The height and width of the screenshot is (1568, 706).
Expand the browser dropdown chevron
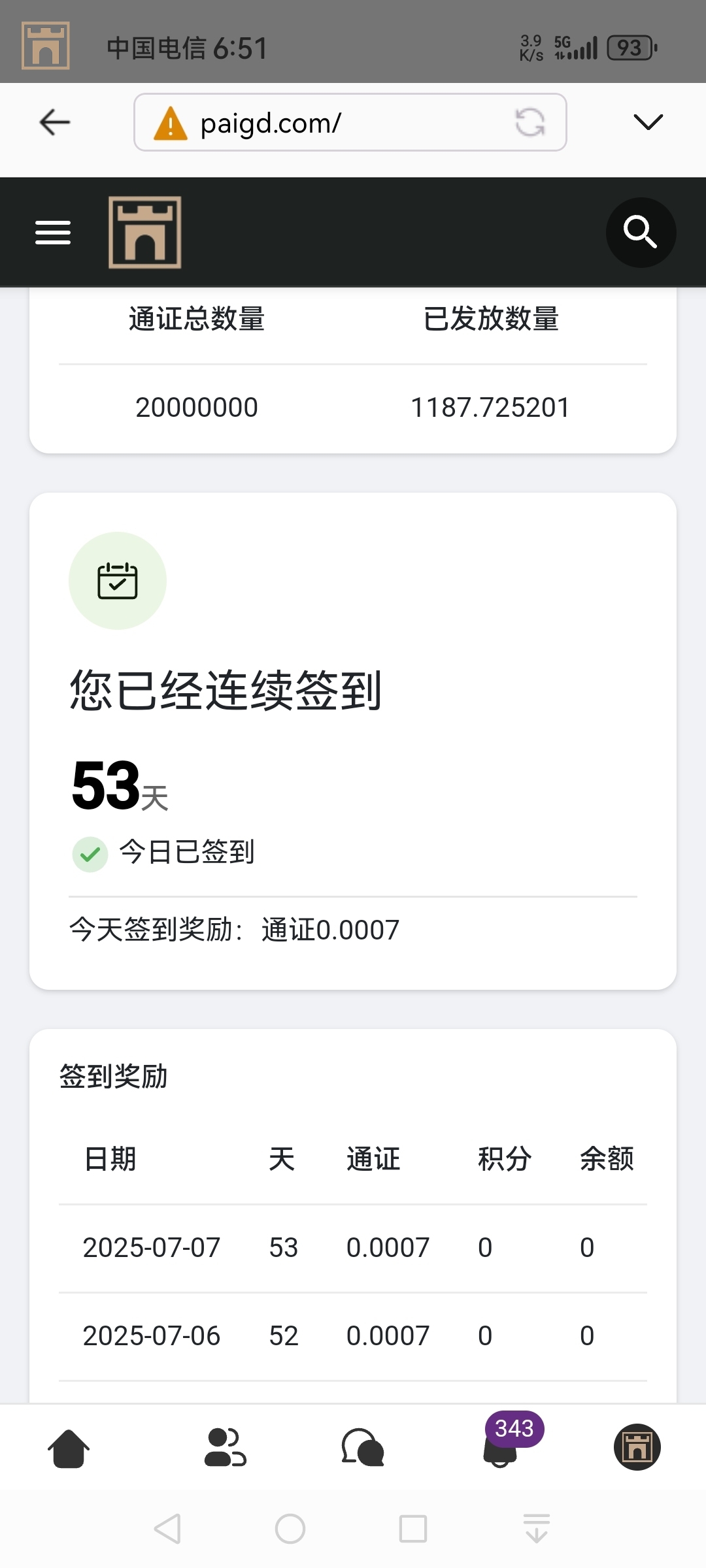(x=648, y=122)
